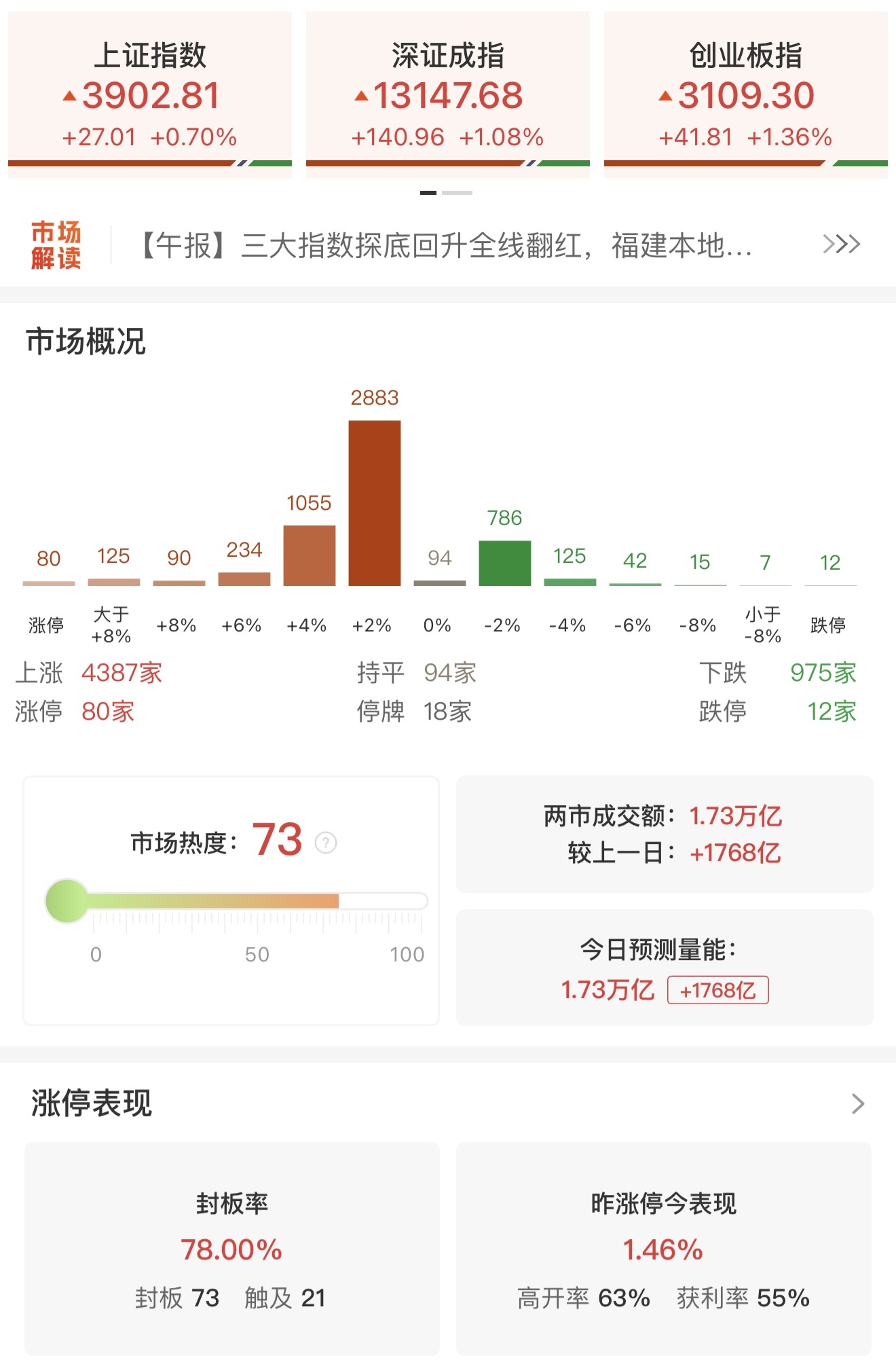View the 两市成交额 turnover card
The height and width of the screenshot is (1364, 896).
coord(664,834)
